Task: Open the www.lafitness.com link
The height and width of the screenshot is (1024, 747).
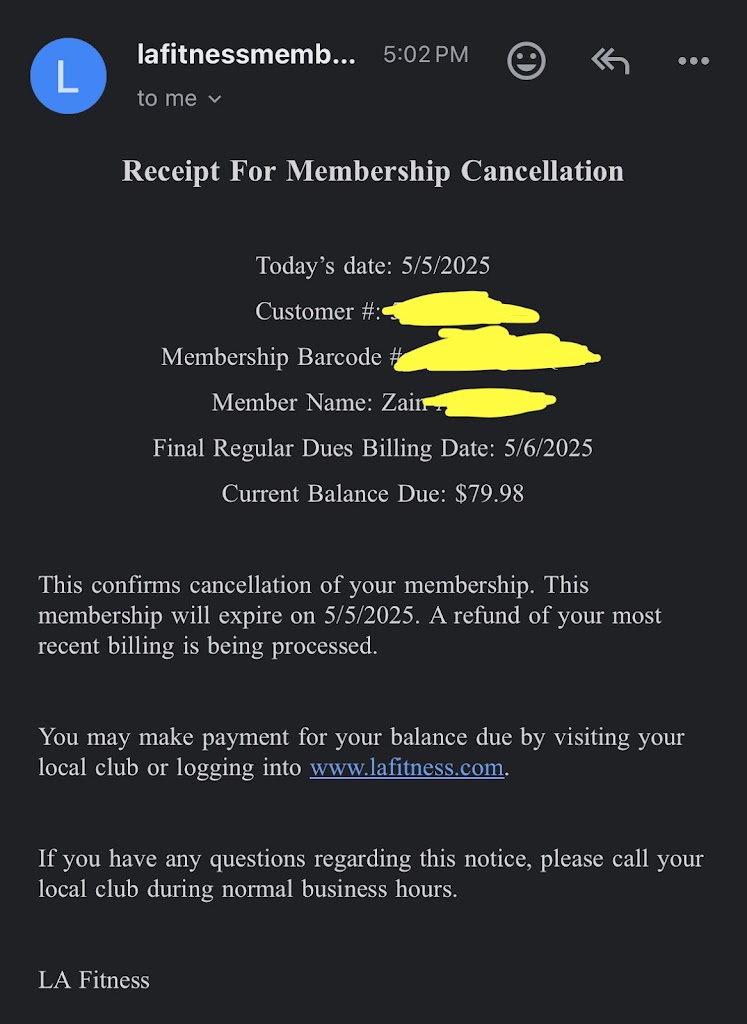Action: tap(406, 768)
